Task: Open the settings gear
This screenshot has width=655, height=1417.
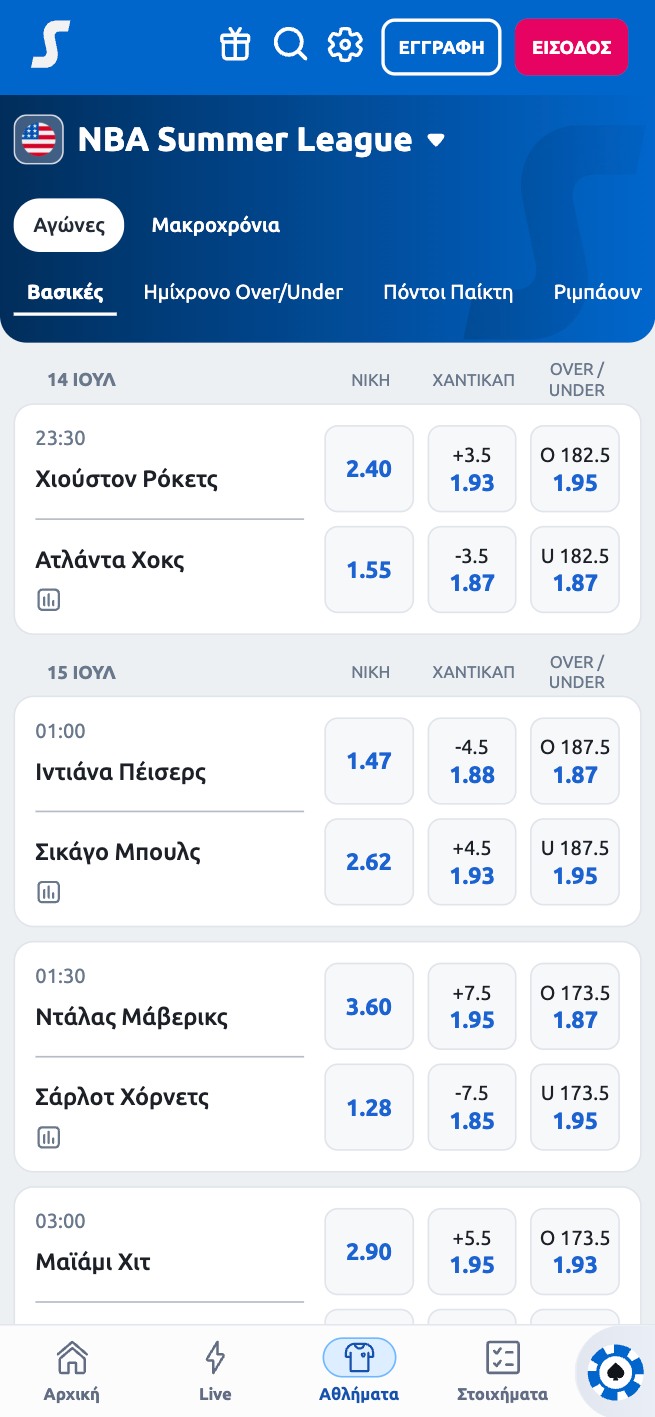Action: click(x=345, y=45)
